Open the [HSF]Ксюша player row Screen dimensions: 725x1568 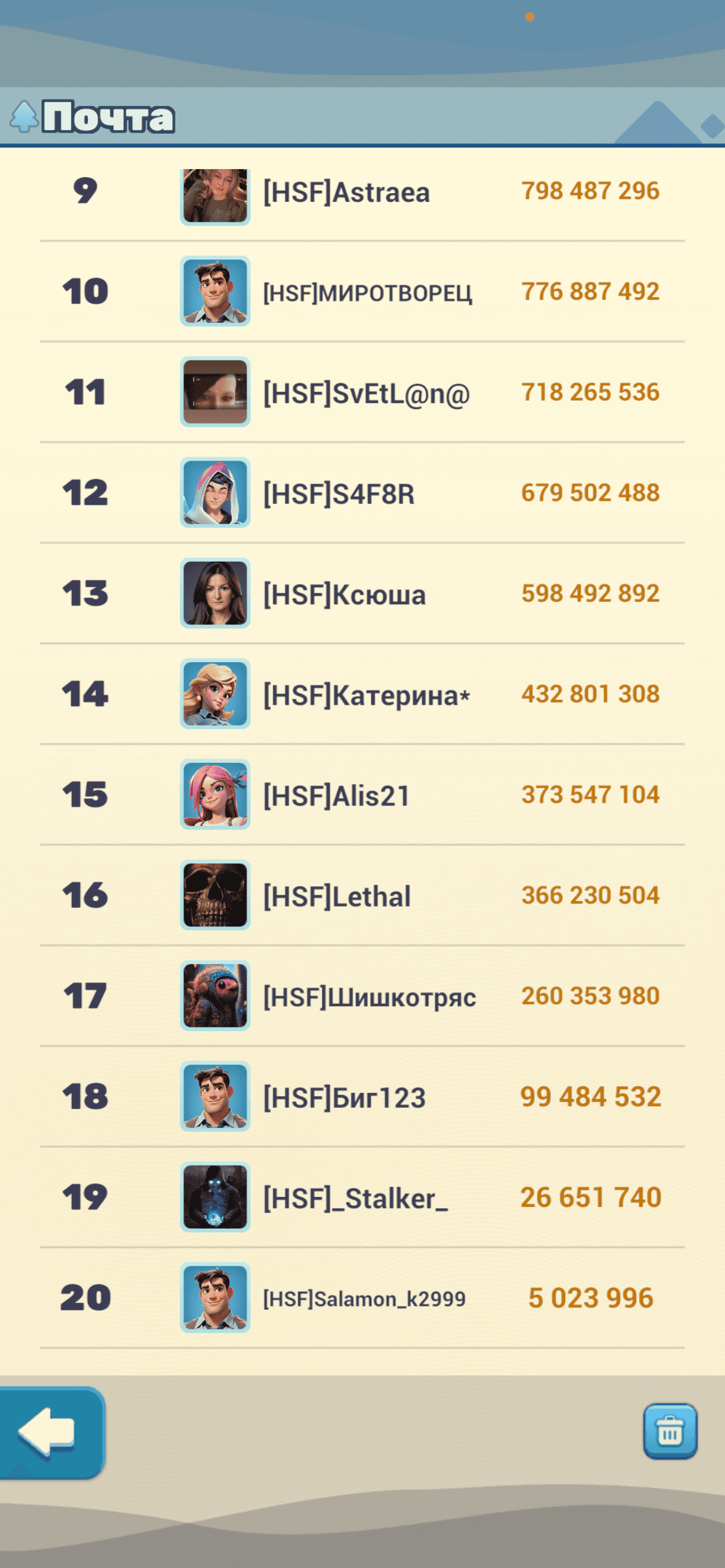coord(362,594)
